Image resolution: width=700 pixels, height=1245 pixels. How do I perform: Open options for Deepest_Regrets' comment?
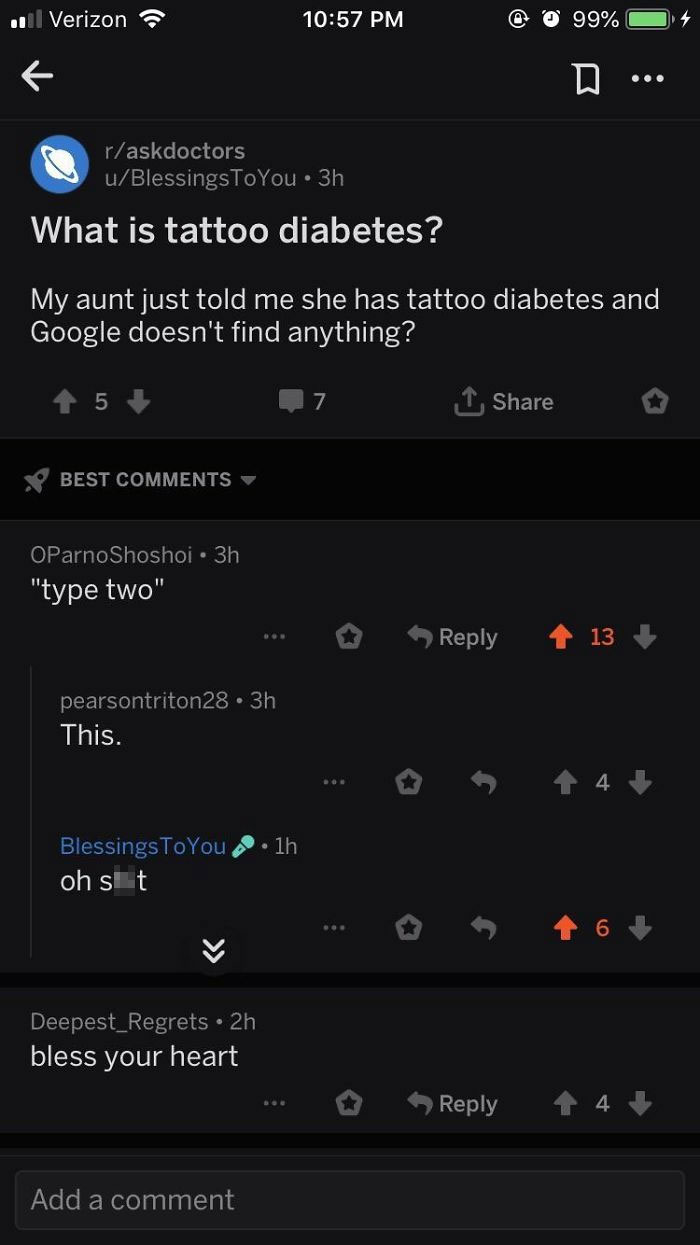(x=275, y=1104)
